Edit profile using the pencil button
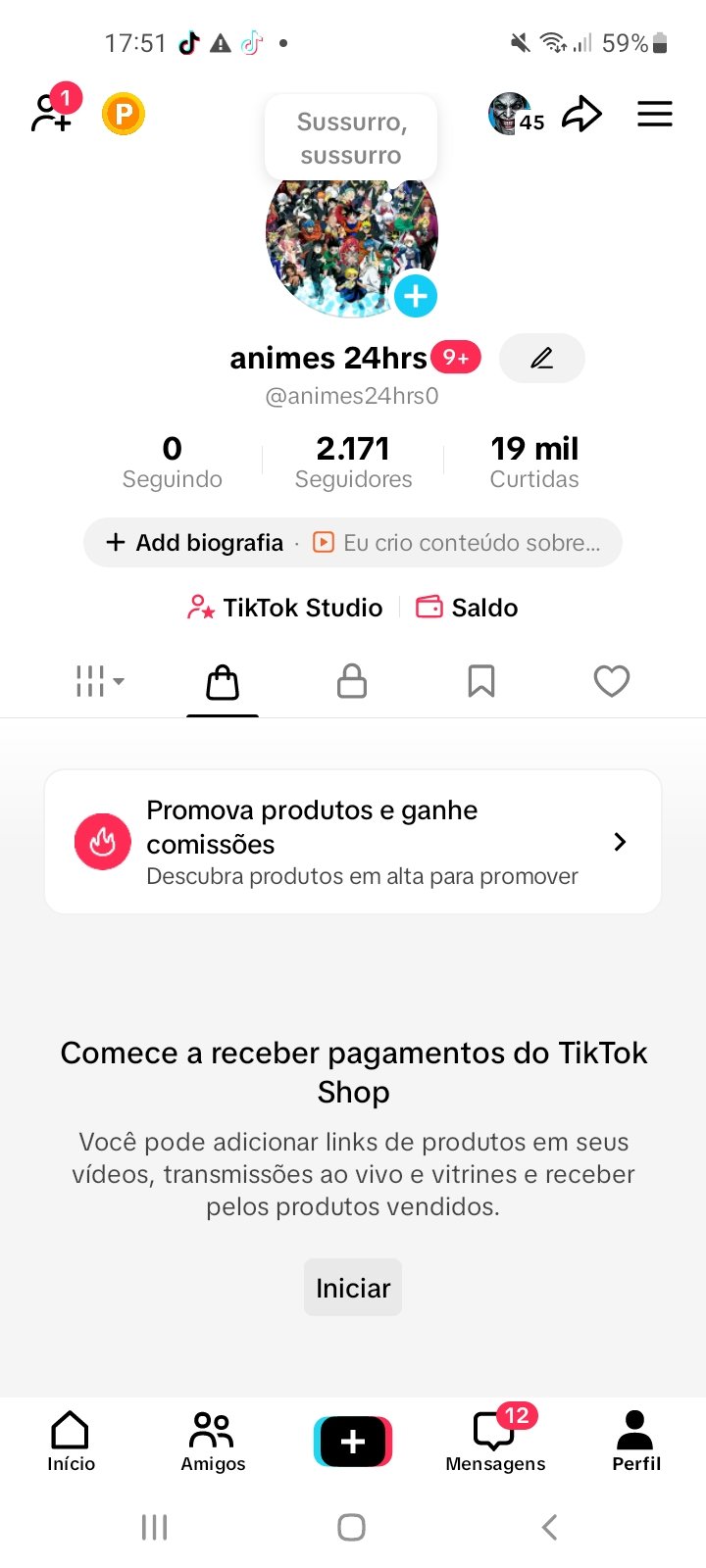 pyautogui.click(x=541, y=358)
